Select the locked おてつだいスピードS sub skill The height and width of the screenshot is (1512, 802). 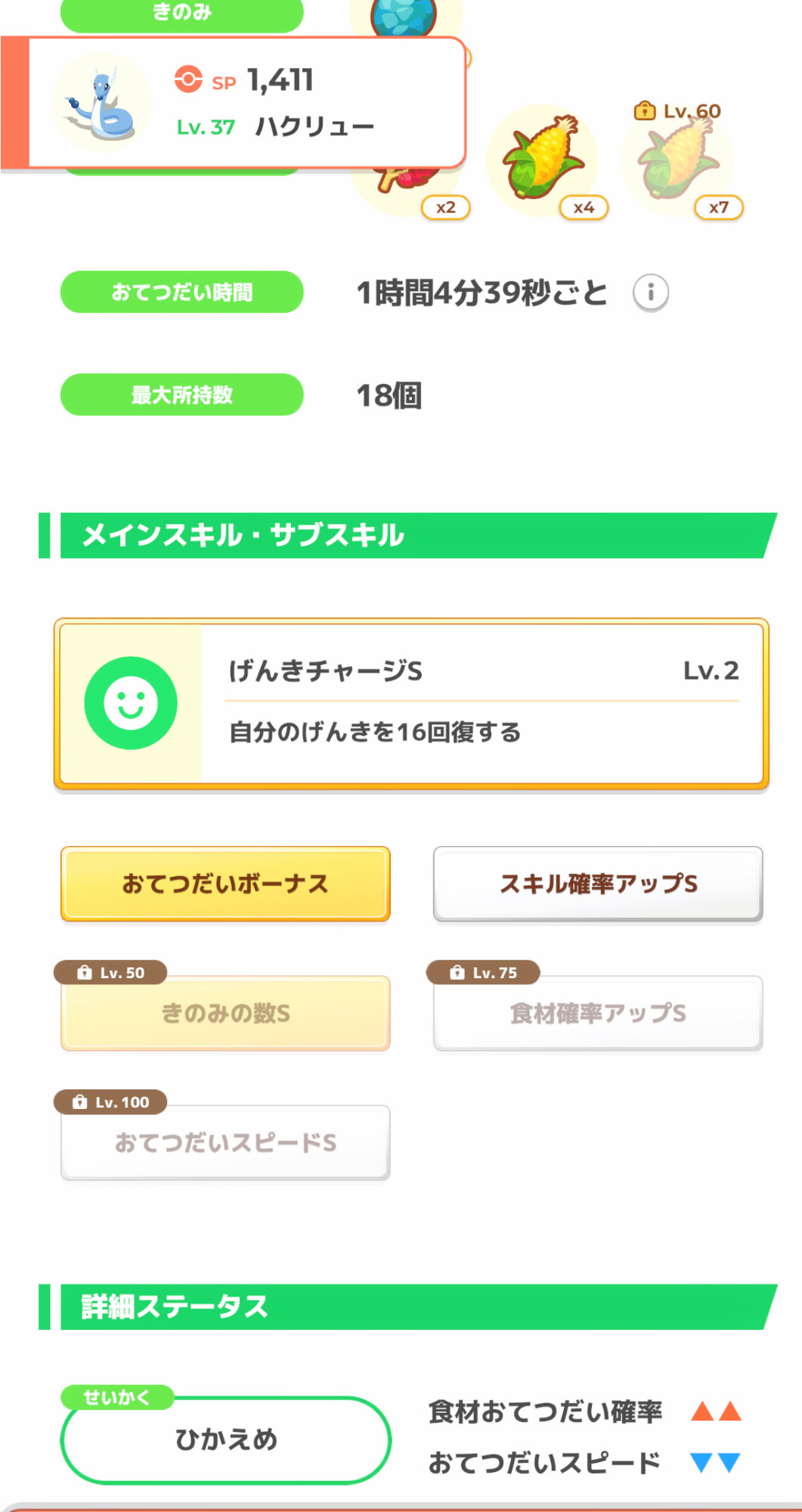click(225, 1142)
